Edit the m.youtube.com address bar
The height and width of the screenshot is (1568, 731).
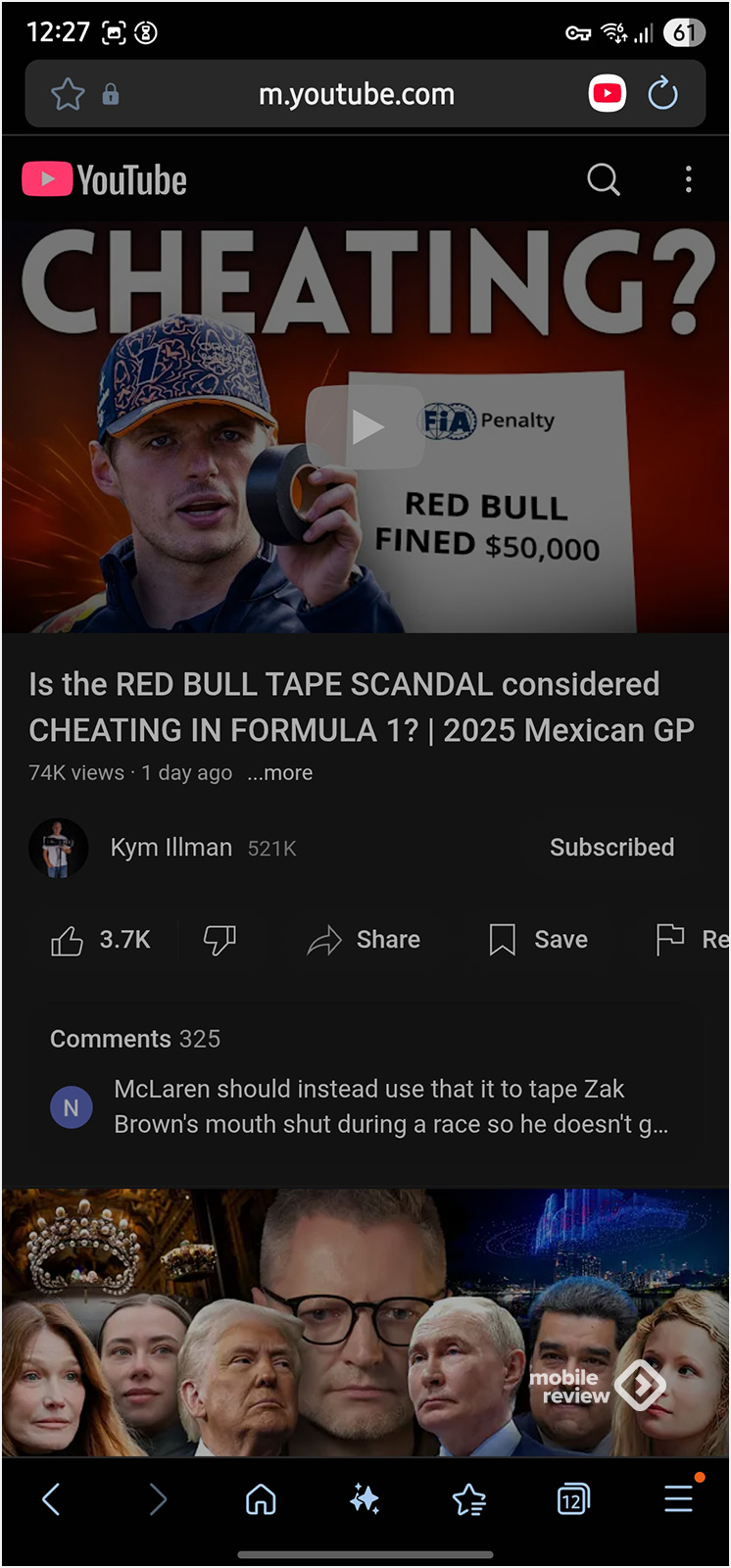point(356,94)
